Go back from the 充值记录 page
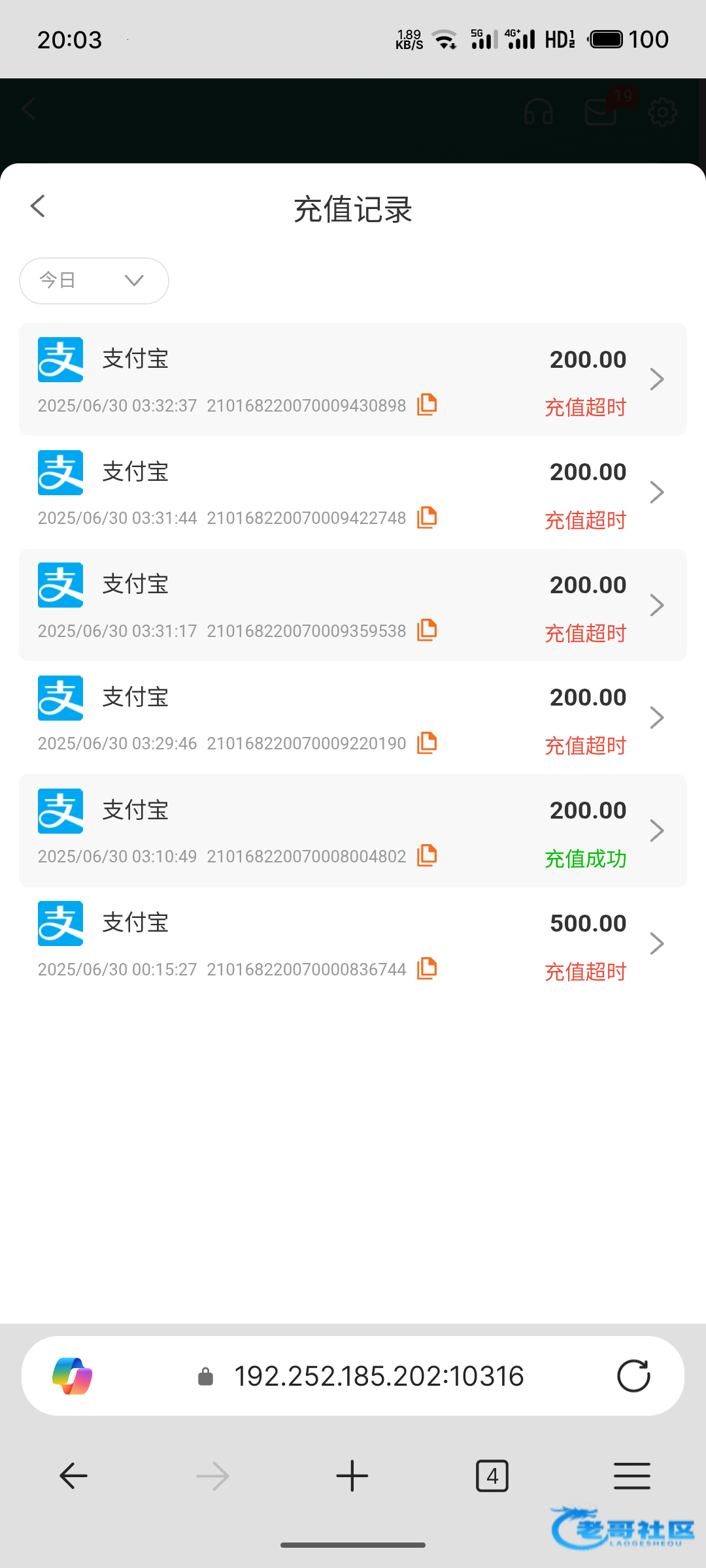 (38, 206)
